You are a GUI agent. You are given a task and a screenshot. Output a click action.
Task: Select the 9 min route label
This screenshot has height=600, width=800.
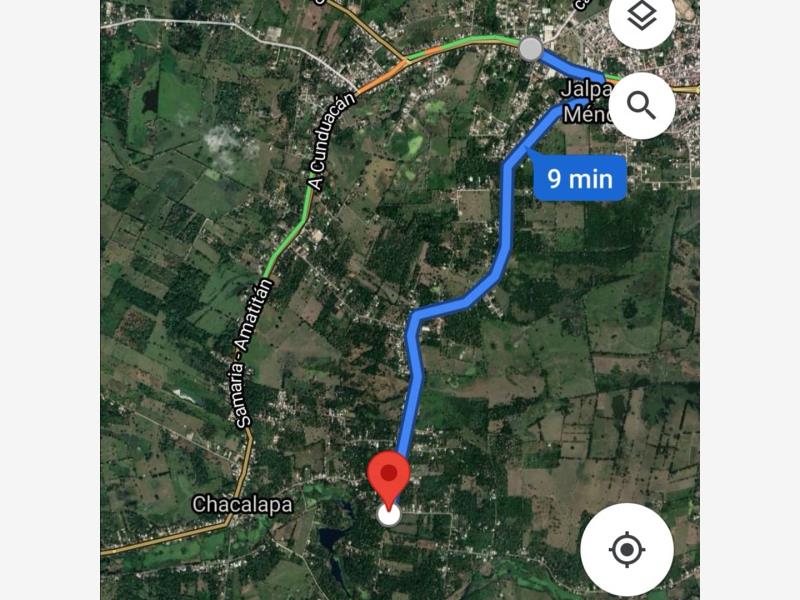tap(580, 179)
